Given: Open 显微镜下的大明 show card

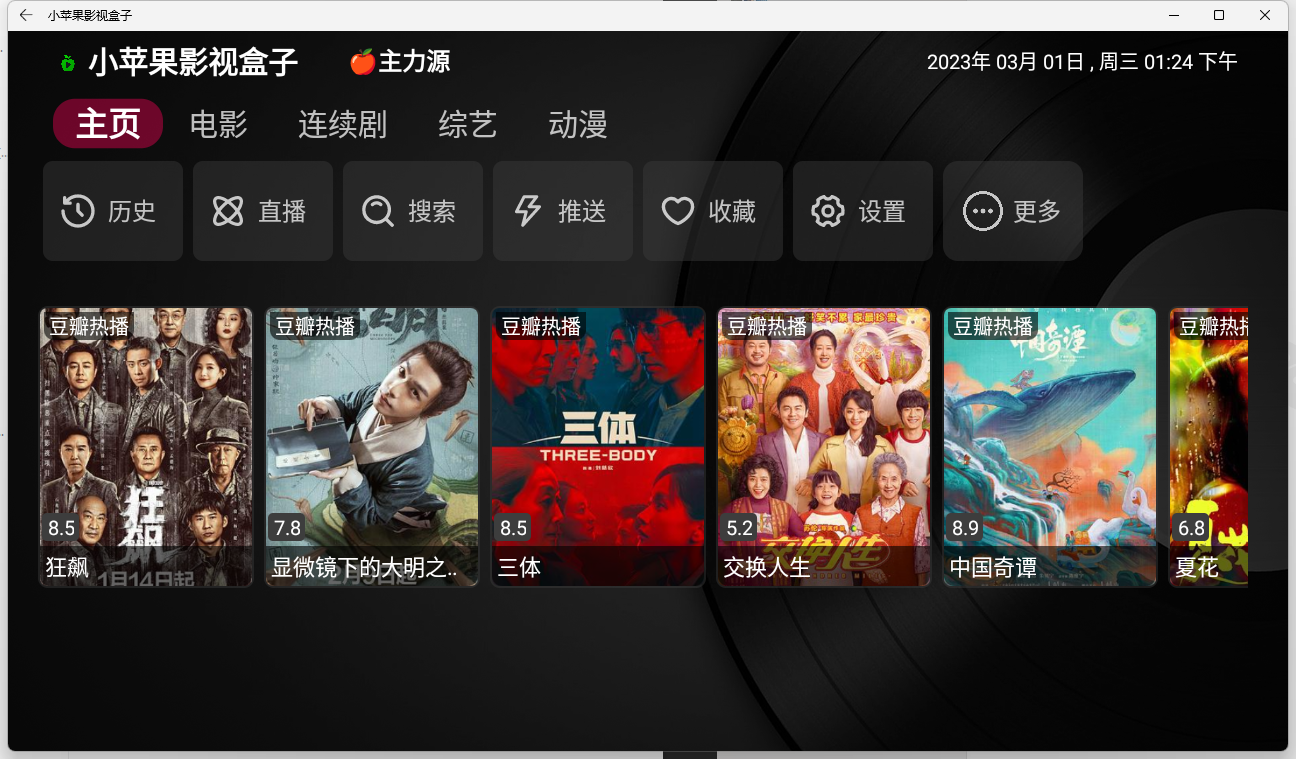Looking at the screenshot, I should click(372, 446).
